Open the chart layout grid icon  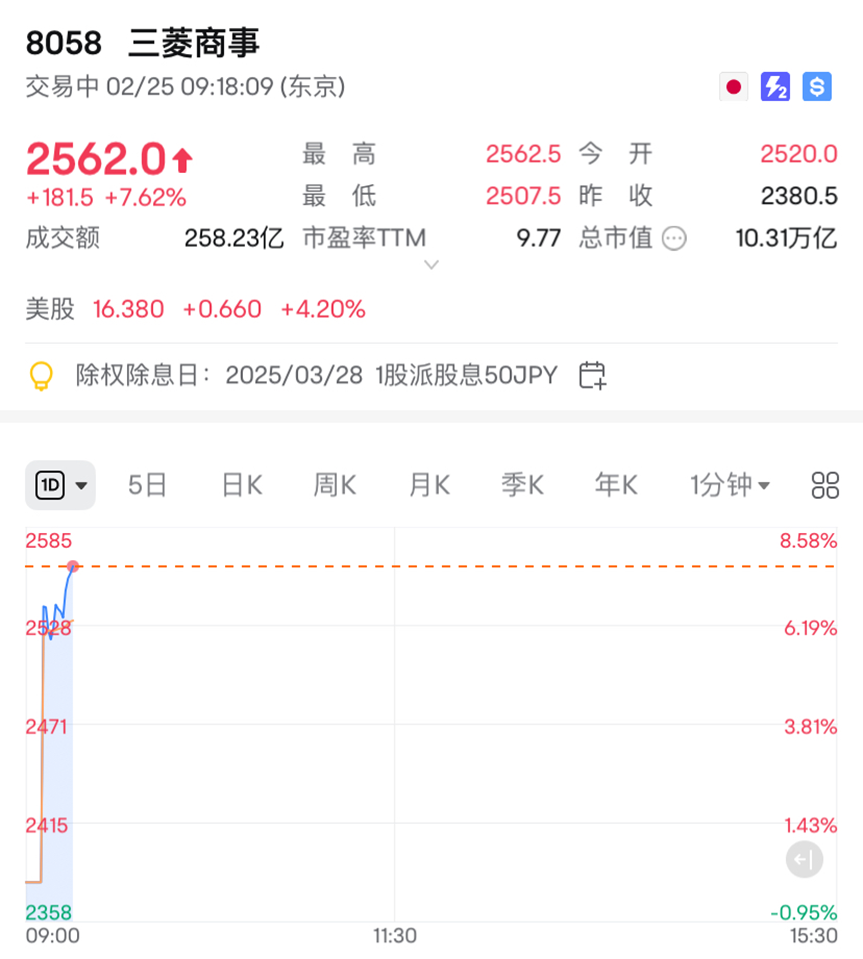pos(824,484)
